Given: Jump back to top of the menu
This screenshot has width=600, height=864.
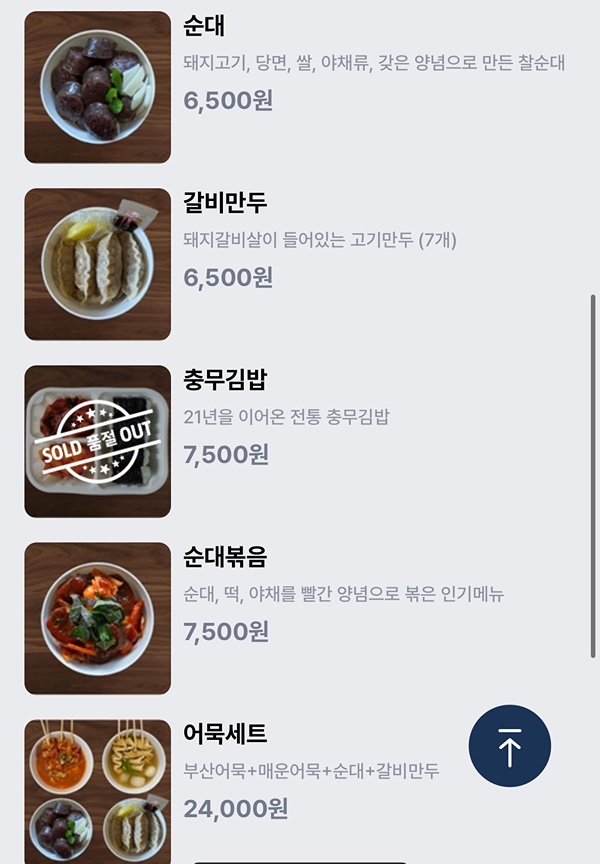Looking at the screenshot, I should 509,746.
